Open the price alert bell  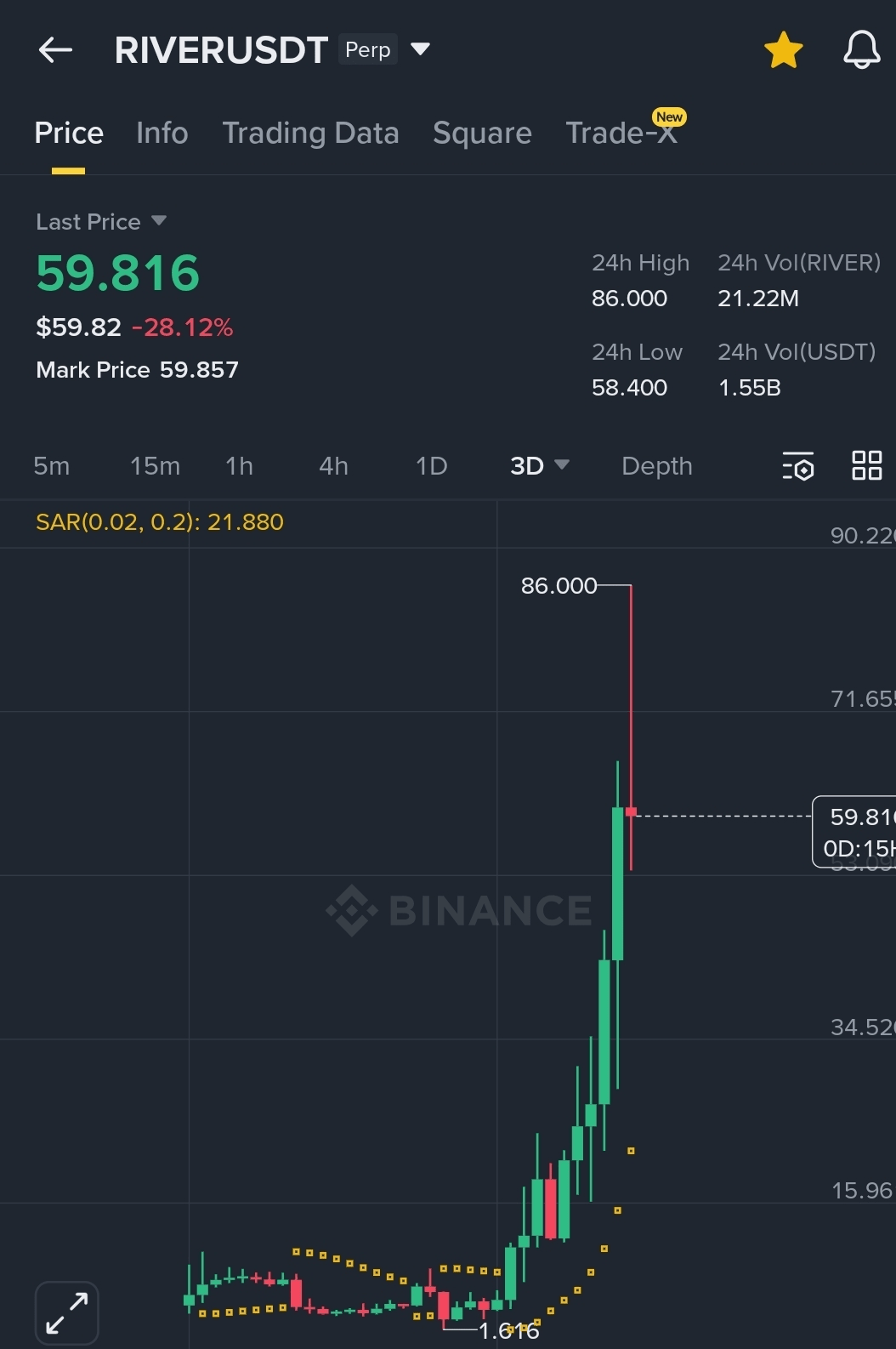[861, 50]
